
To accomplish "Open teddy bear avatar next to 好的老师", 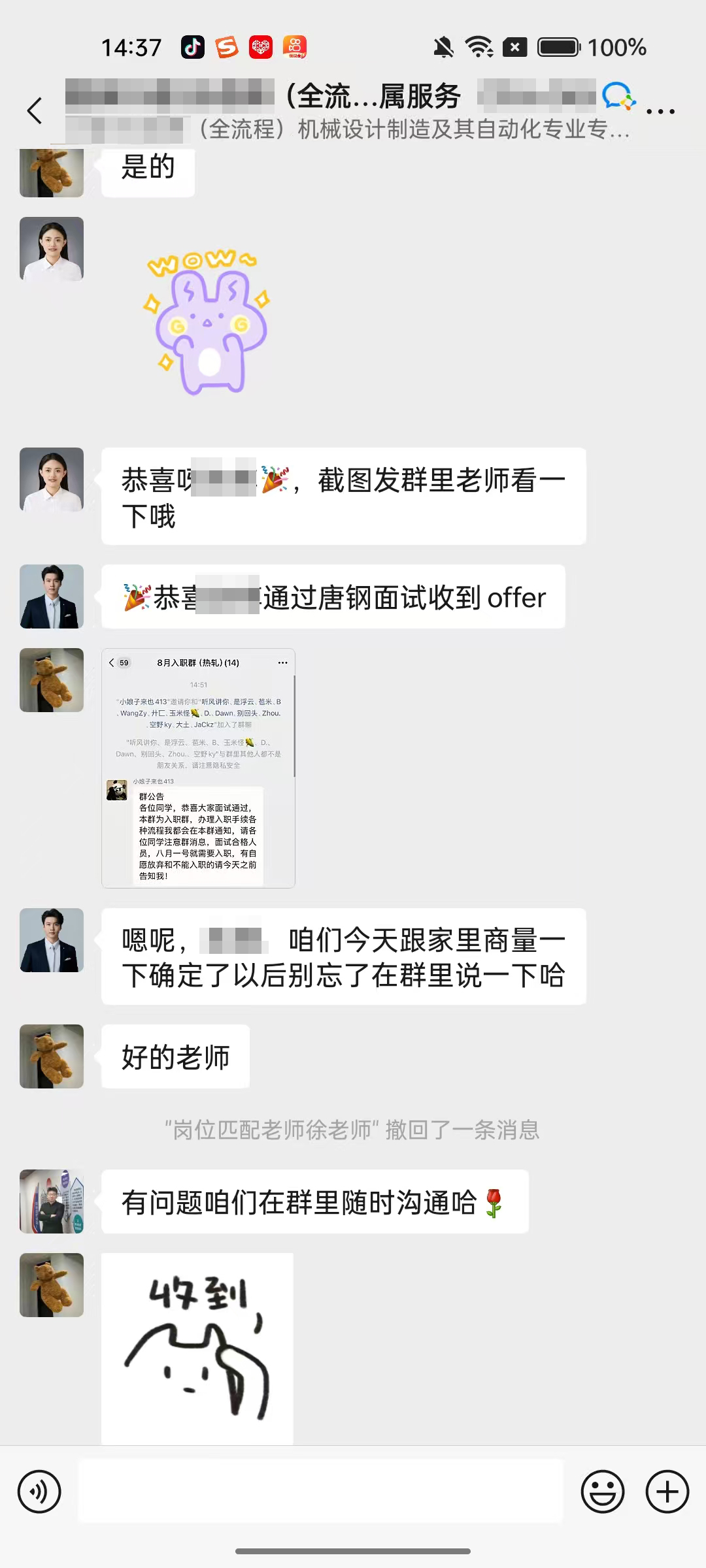I will pyautogui.click(x=52, y=1056).
